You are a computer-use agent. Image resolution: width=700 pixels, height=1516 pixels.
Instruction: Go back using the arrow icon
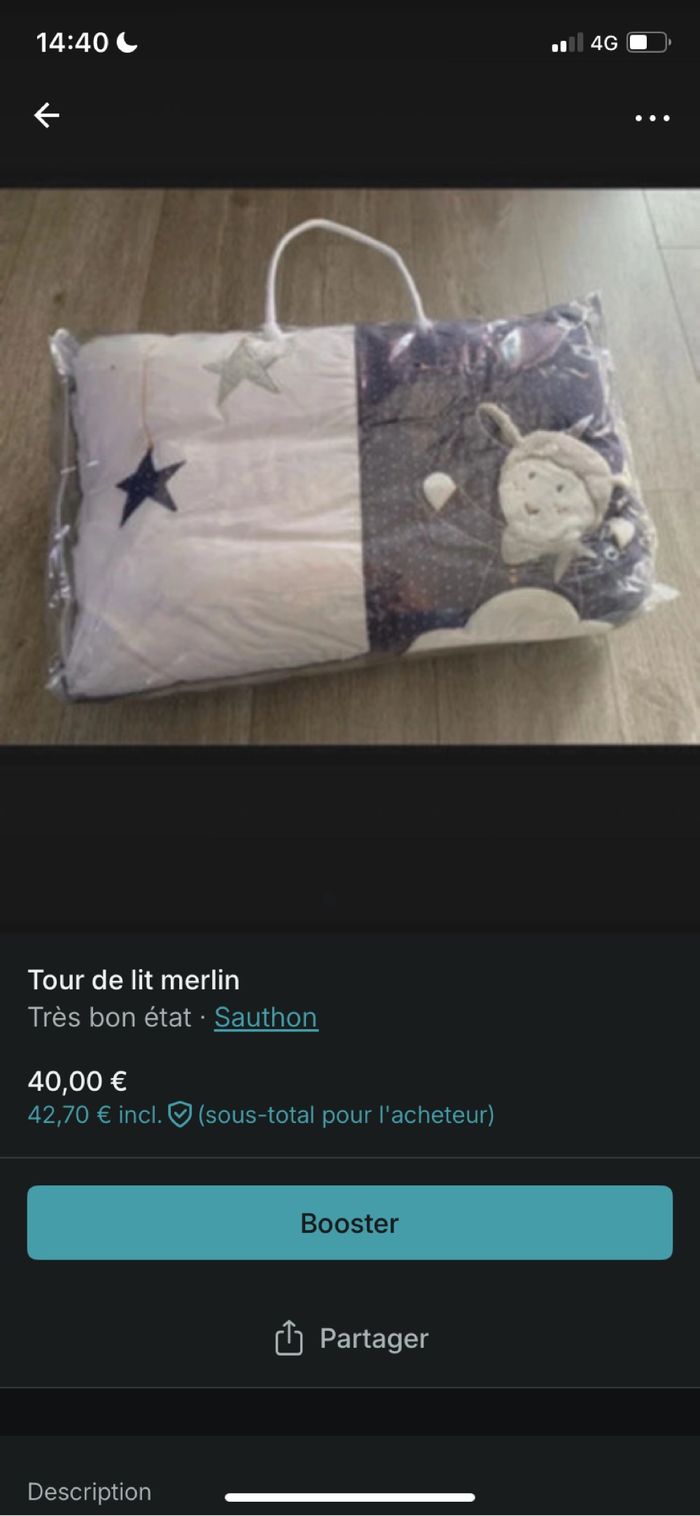(x=47, y=116)
